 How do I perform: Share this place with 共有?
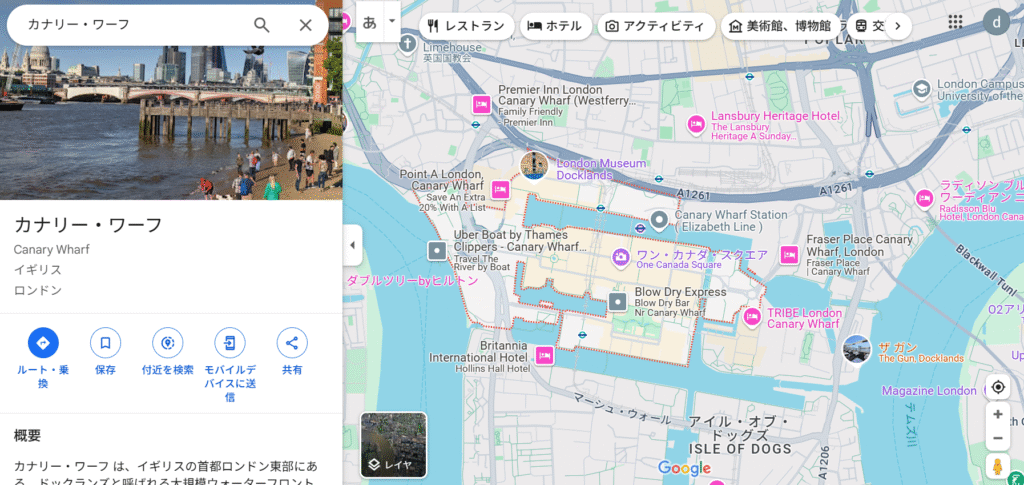pos(292,343)
